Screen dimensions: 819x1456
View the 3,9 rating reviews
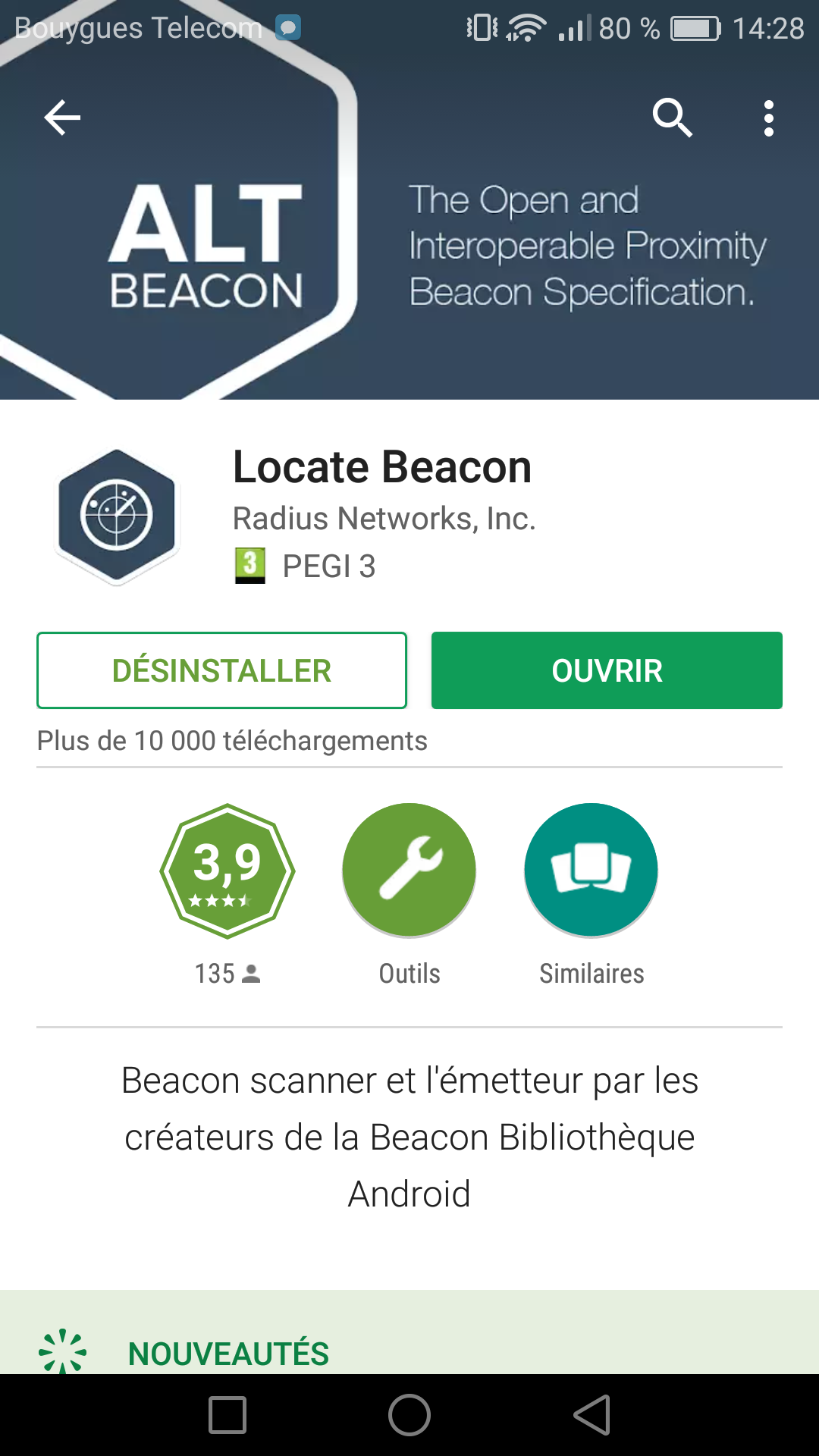tap(227, 871)
